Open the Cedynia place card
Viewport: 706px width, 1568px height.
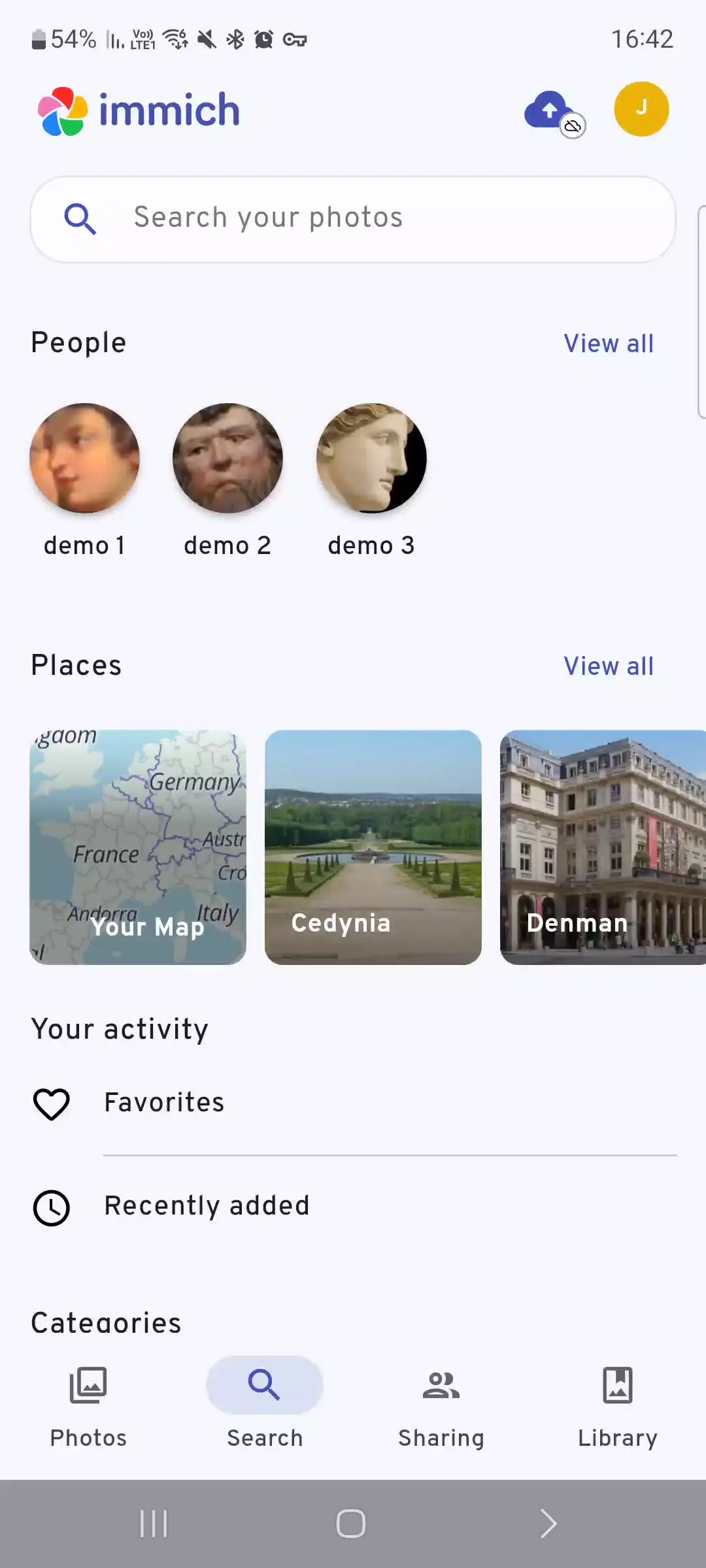[373, 846]
